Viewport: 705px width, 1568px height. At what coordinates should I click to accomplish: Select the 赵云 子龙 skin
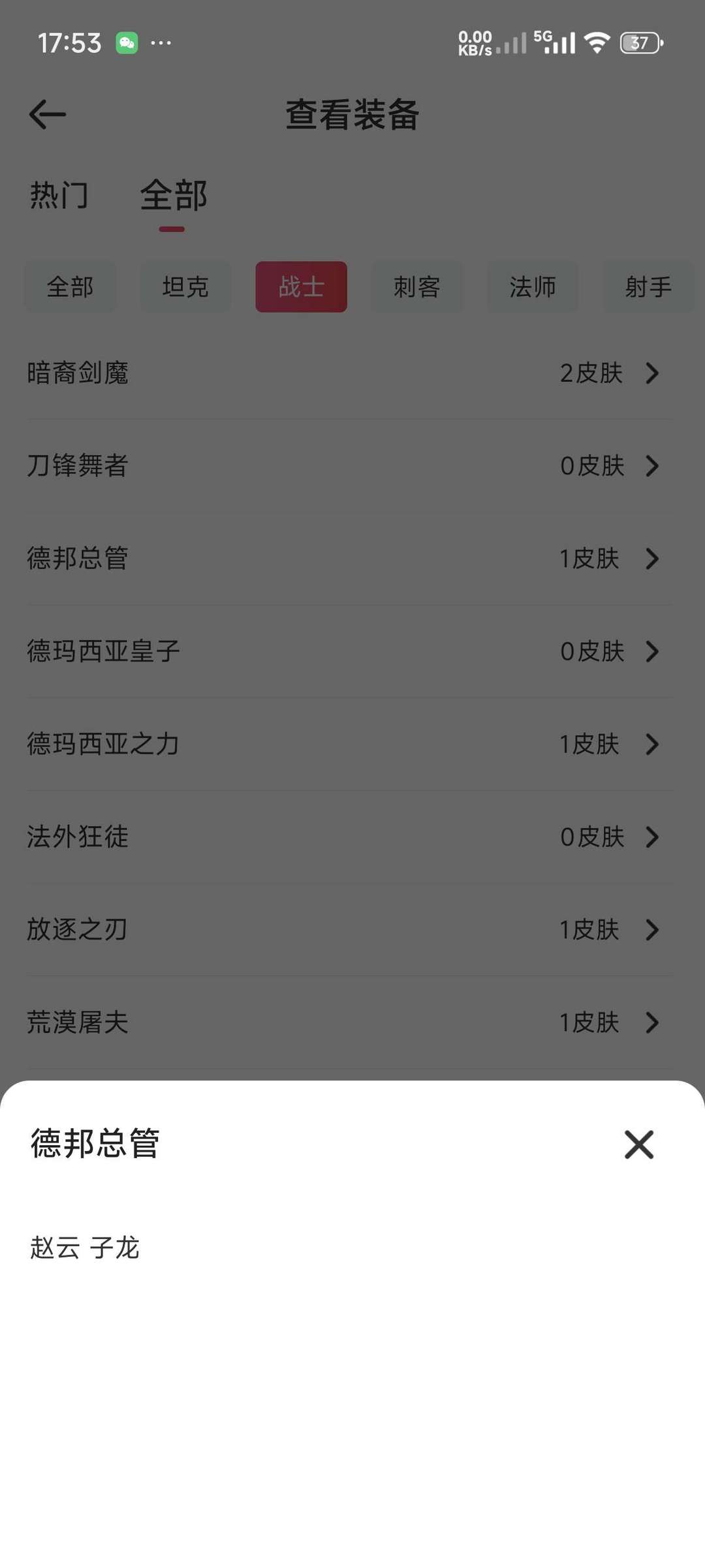85,1248
